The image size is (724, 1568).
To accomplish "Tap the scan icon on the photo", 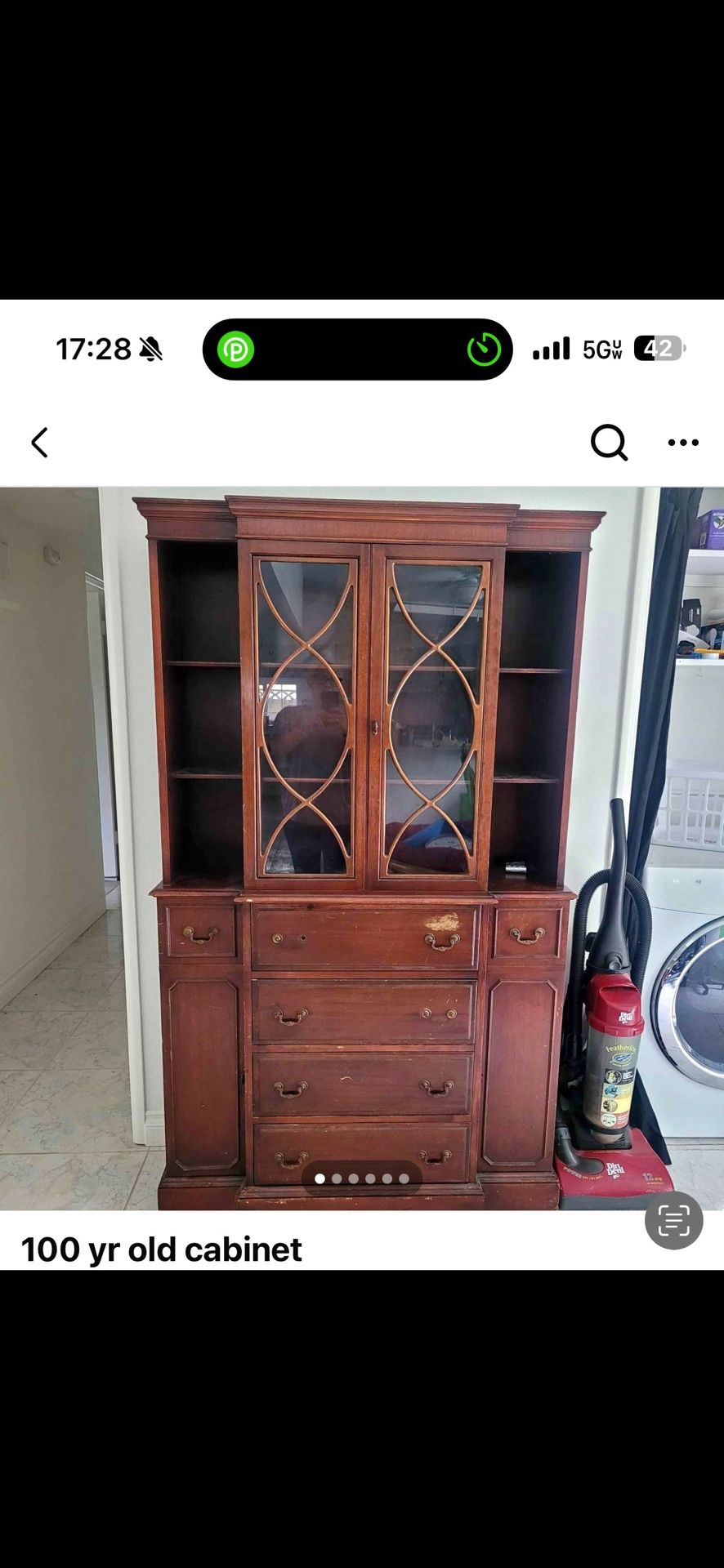I will [x=673, y=1221].
